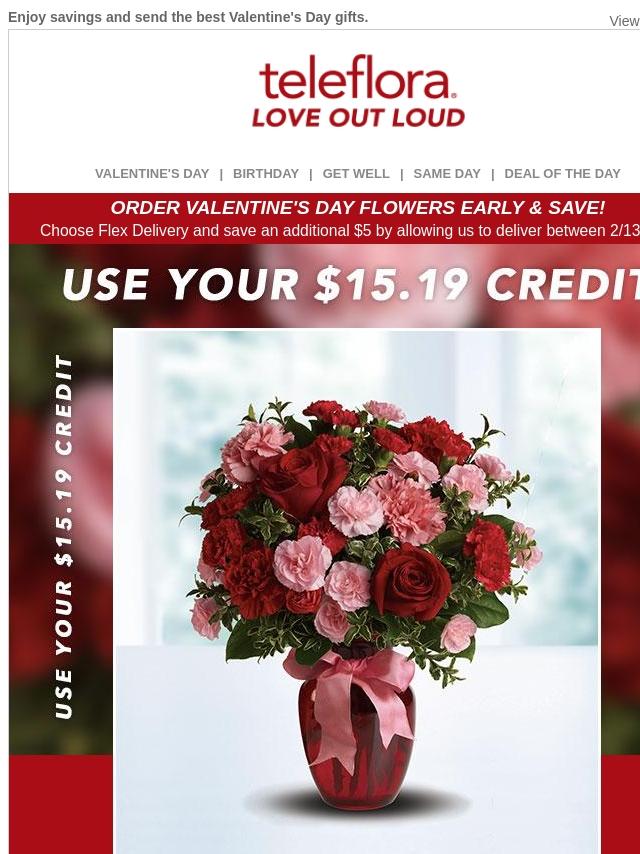Open the Valentine's Day category link
This screenshot has width=640, height=854.
tap(152, 173)
